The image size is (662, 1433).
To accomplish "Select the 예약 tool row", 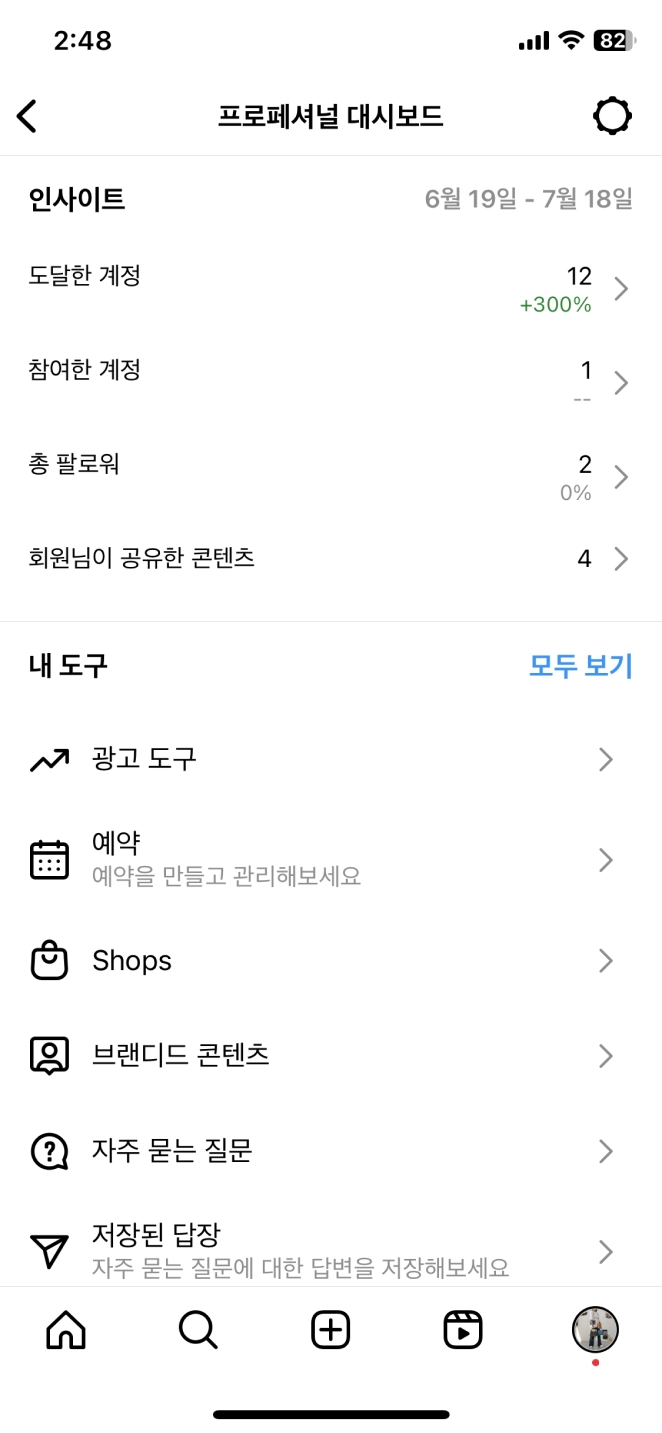I will pyautogui.click(x=330, y=860).
